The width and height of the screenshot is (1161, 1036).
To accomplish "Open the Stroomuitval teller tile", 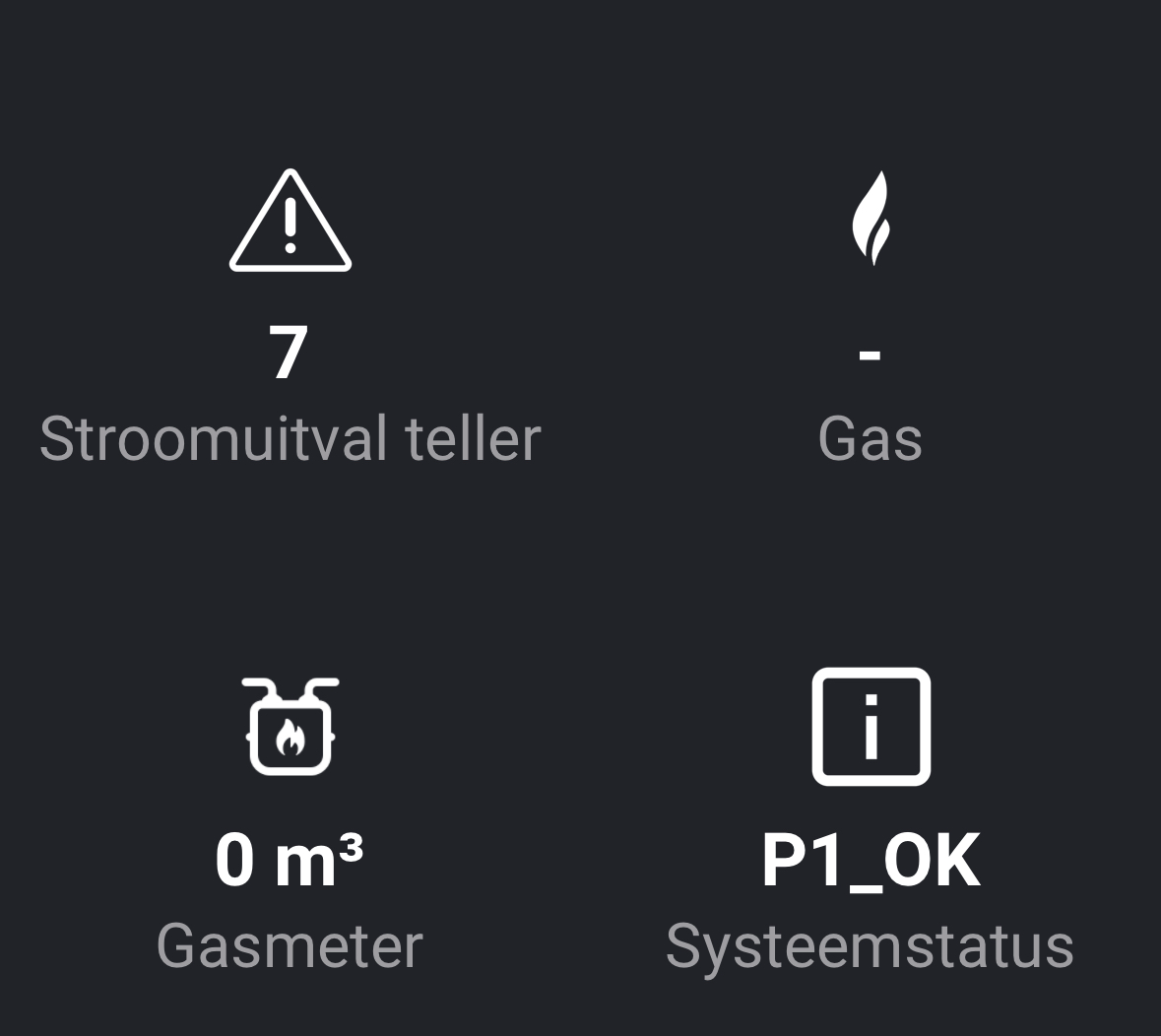I will [x=290, y=325].
